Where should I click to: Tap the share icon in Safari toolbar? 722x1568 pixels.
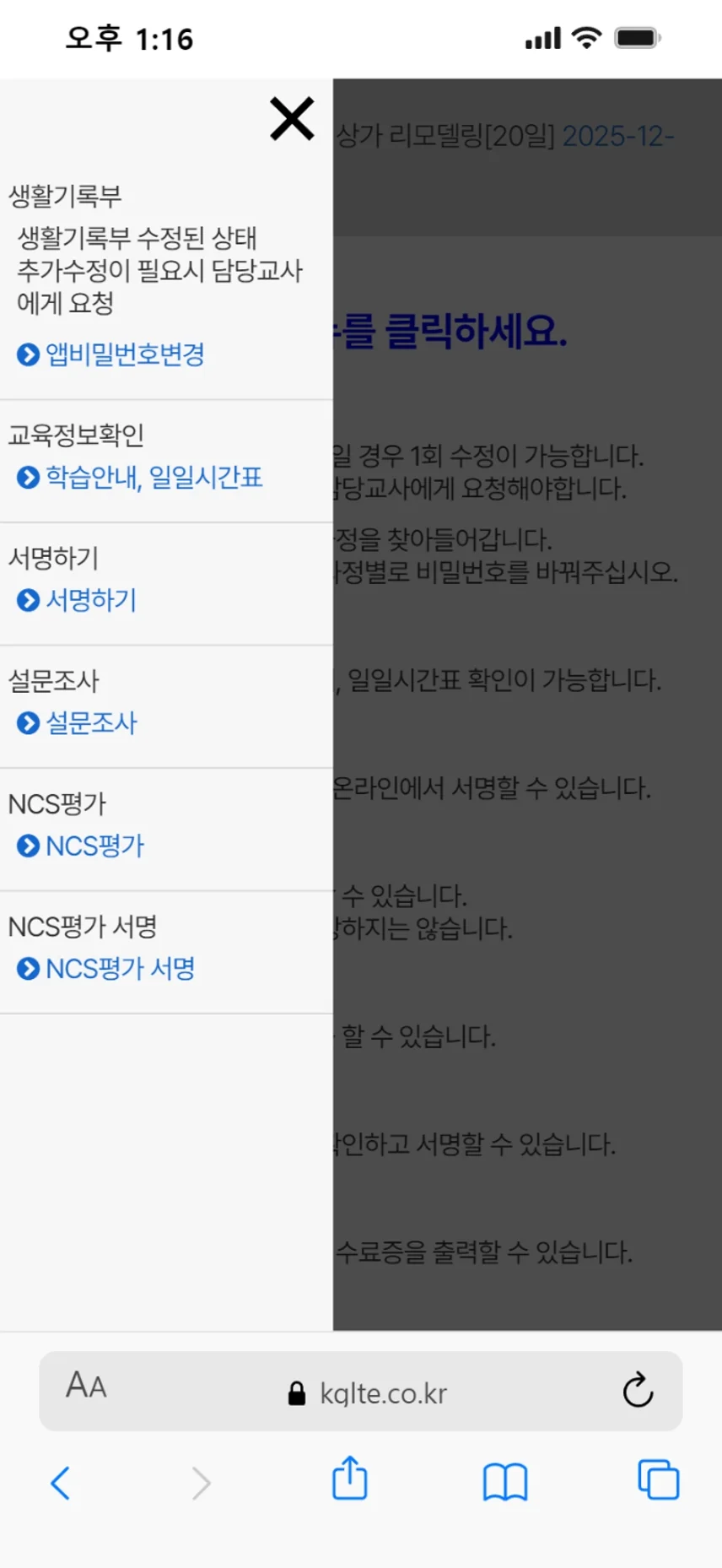[349, 1479]
